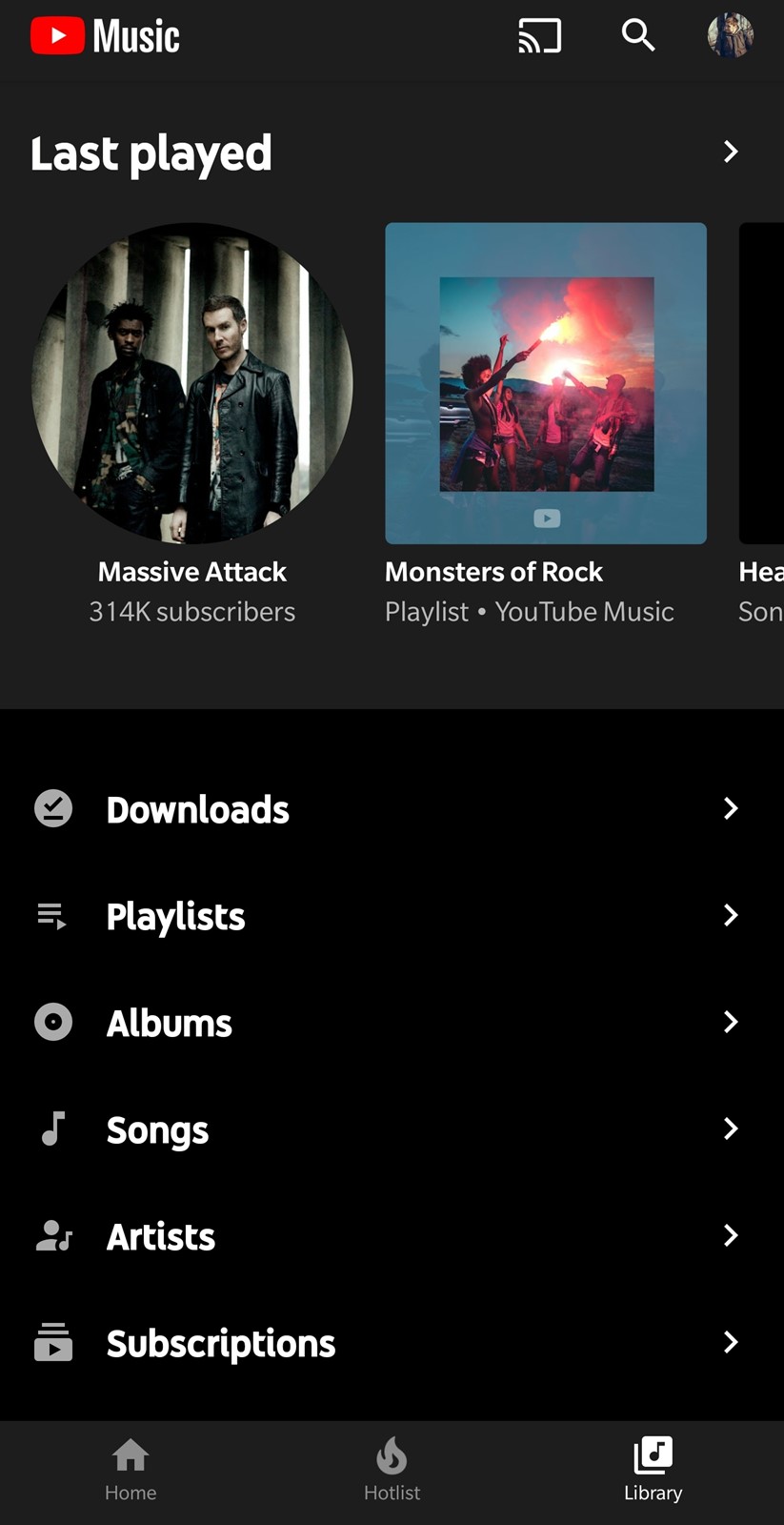Switch to the Hotlist tab
The height and width of the screenshot is (1525, 784).
click(392, 1471)
